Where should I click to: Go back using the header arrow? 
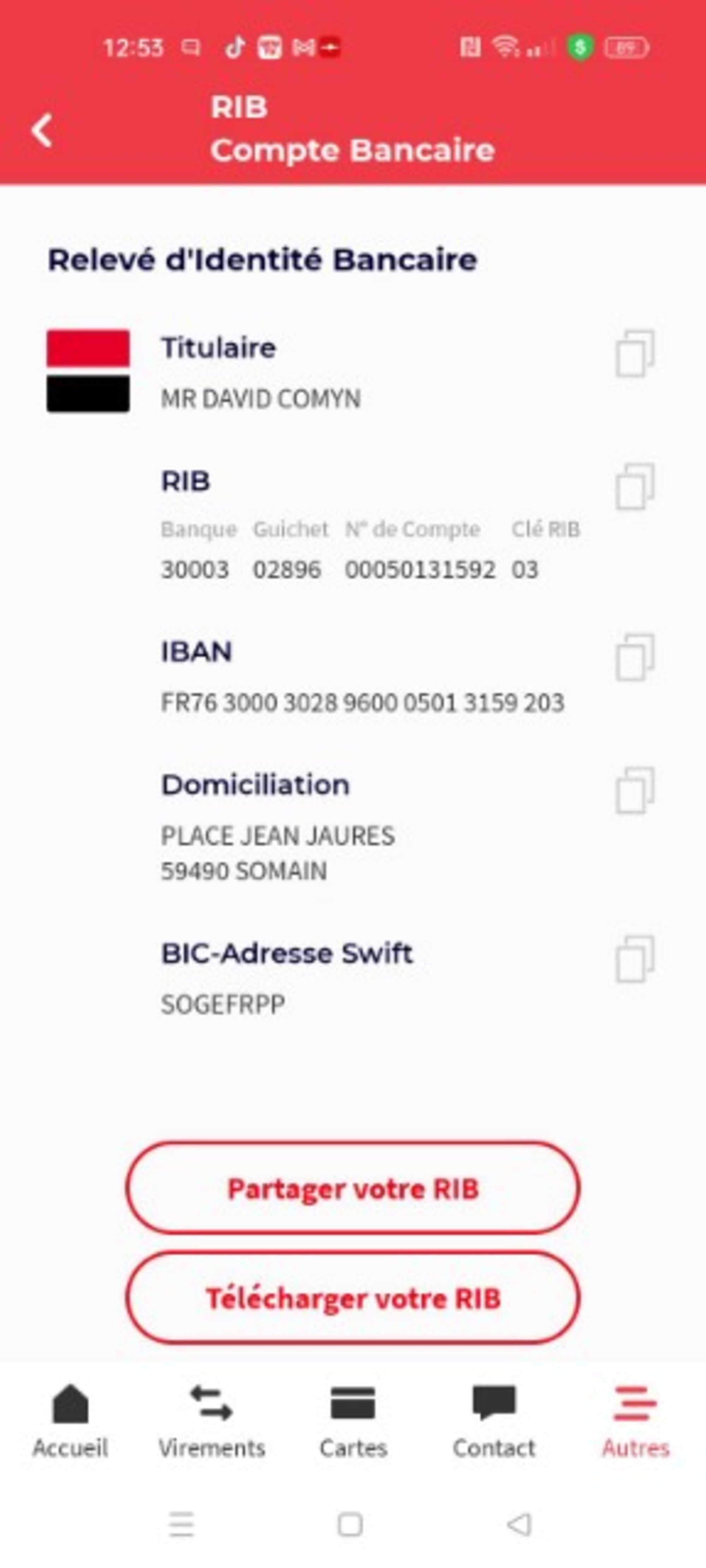click(42, 130)
